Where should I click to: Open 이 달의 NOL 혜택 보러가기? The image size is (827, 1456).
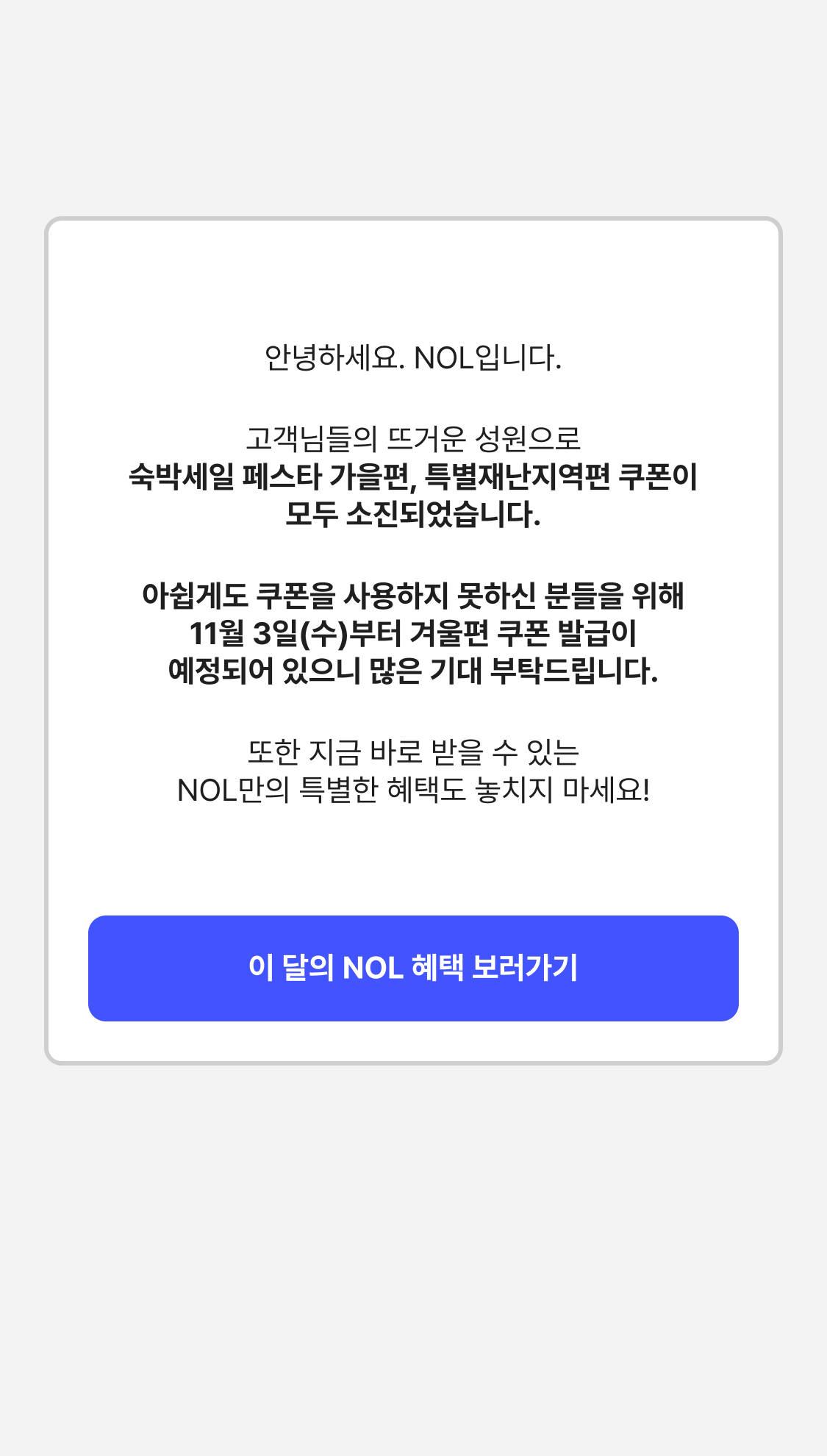[413, 968]
